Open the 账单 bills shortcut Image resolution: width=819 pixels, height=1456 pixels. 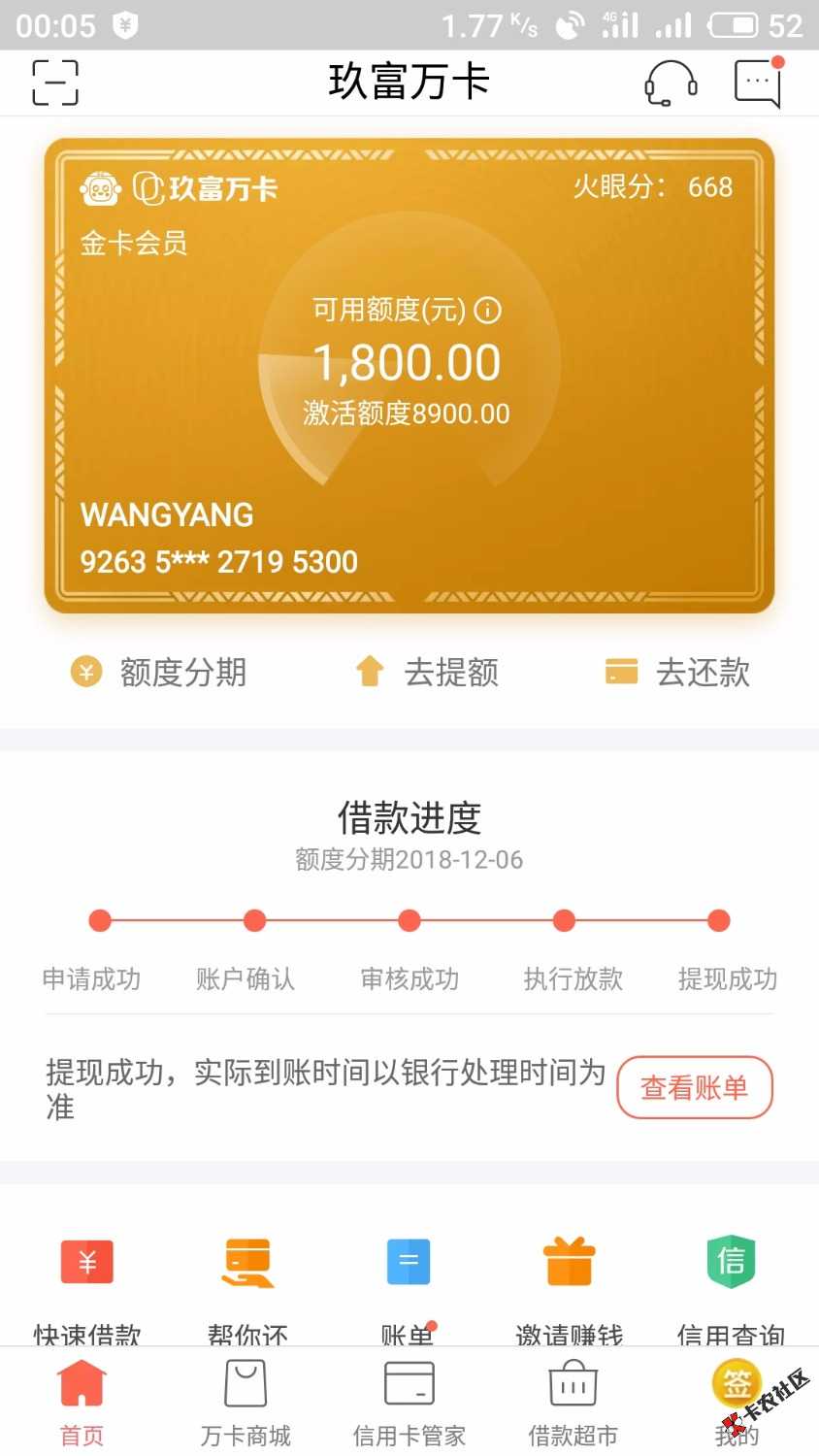tap(408, 1281)
